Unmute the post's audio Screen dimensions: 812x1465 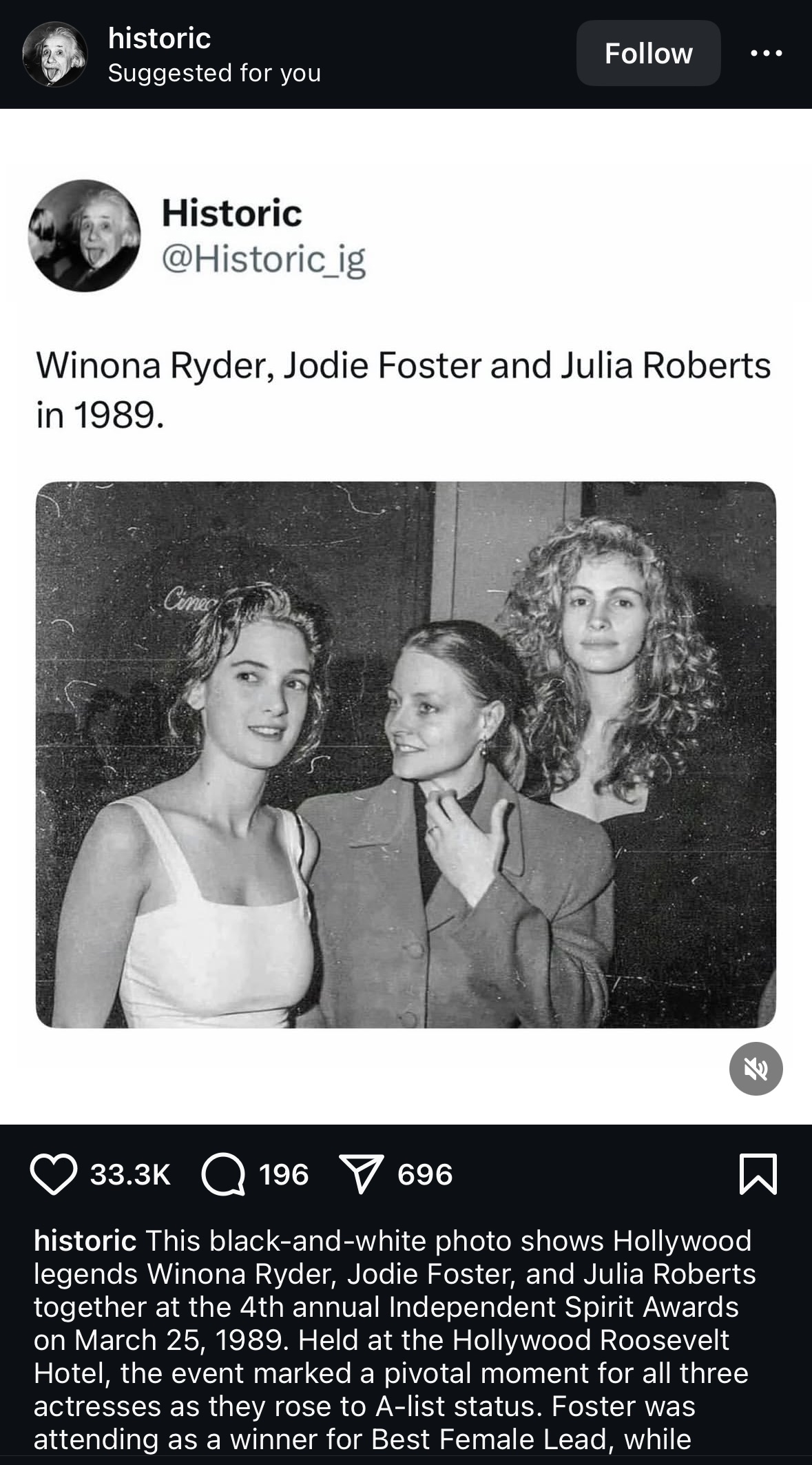click(x=756, y=1069)
